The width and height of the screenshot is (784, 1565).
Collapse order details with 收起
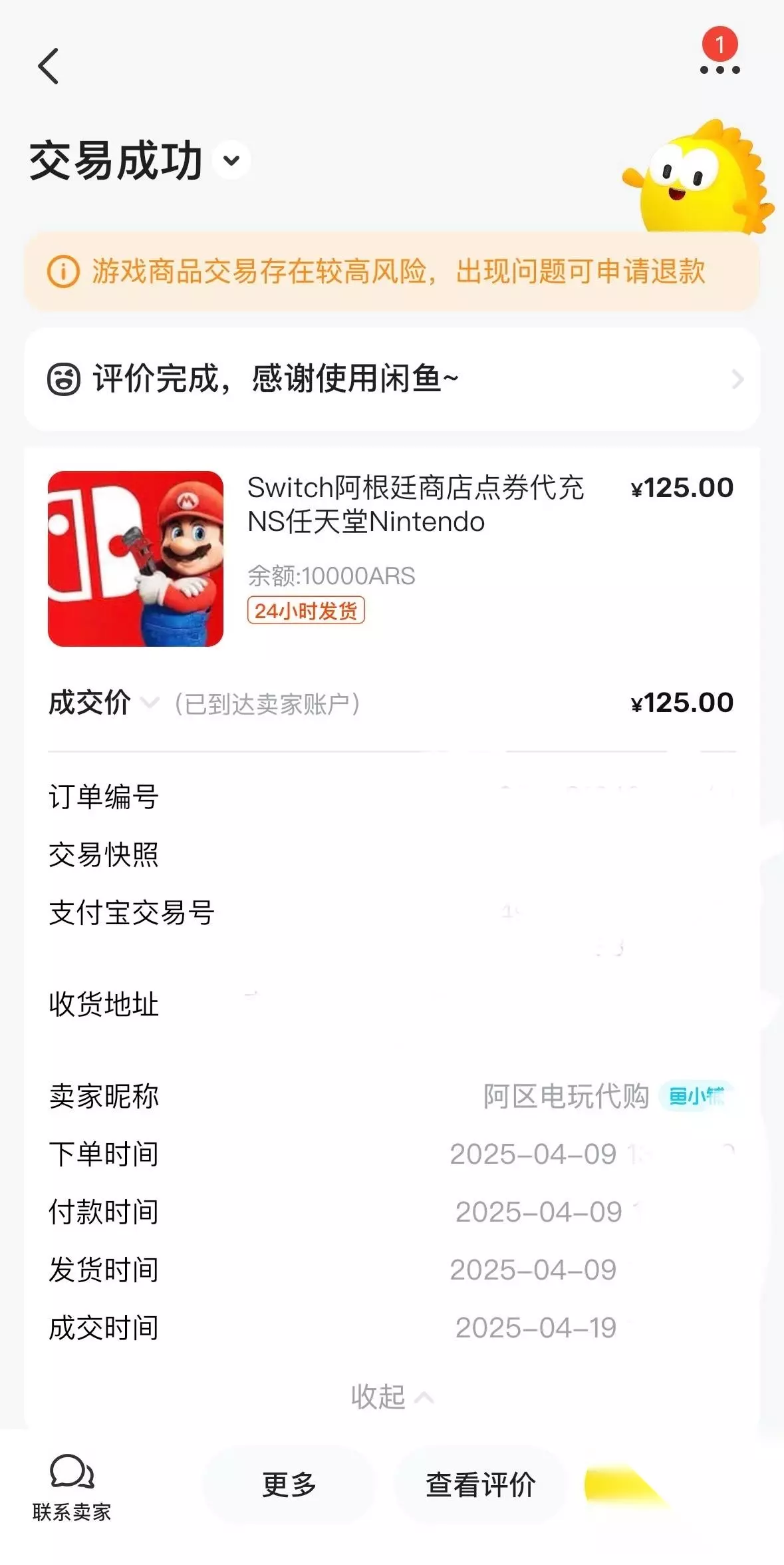(392, 1397)
